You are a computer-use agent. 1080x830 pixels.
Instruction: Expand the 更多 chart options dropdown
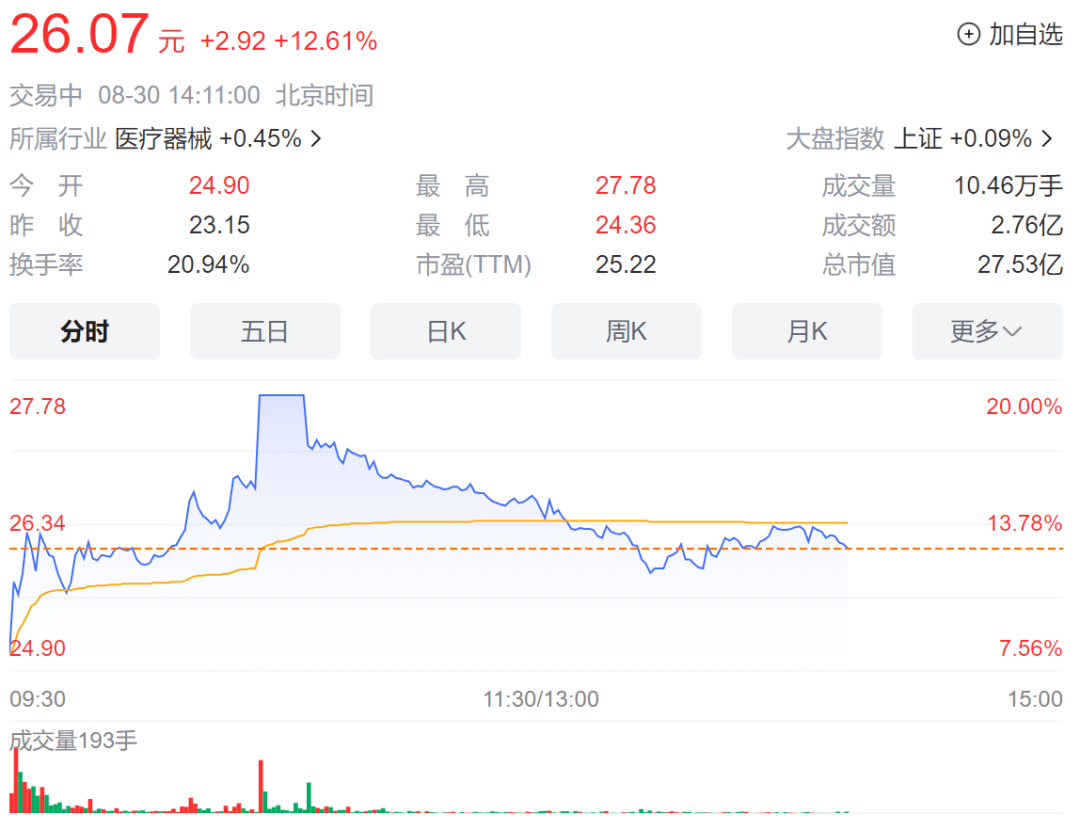pyautogui.click(x=987, y=331)
